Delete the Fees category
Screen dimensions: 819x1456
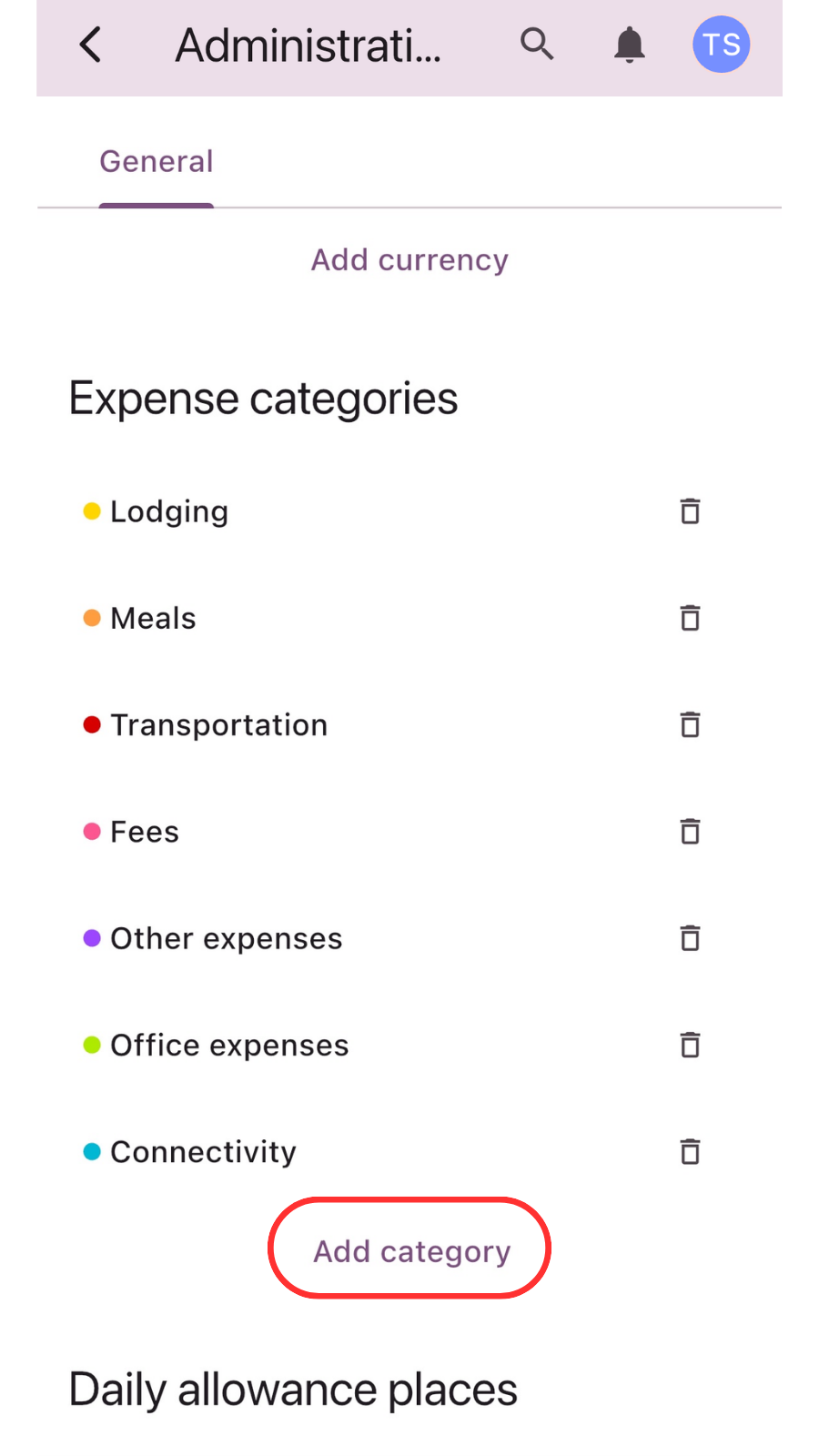tap(691, 832)
